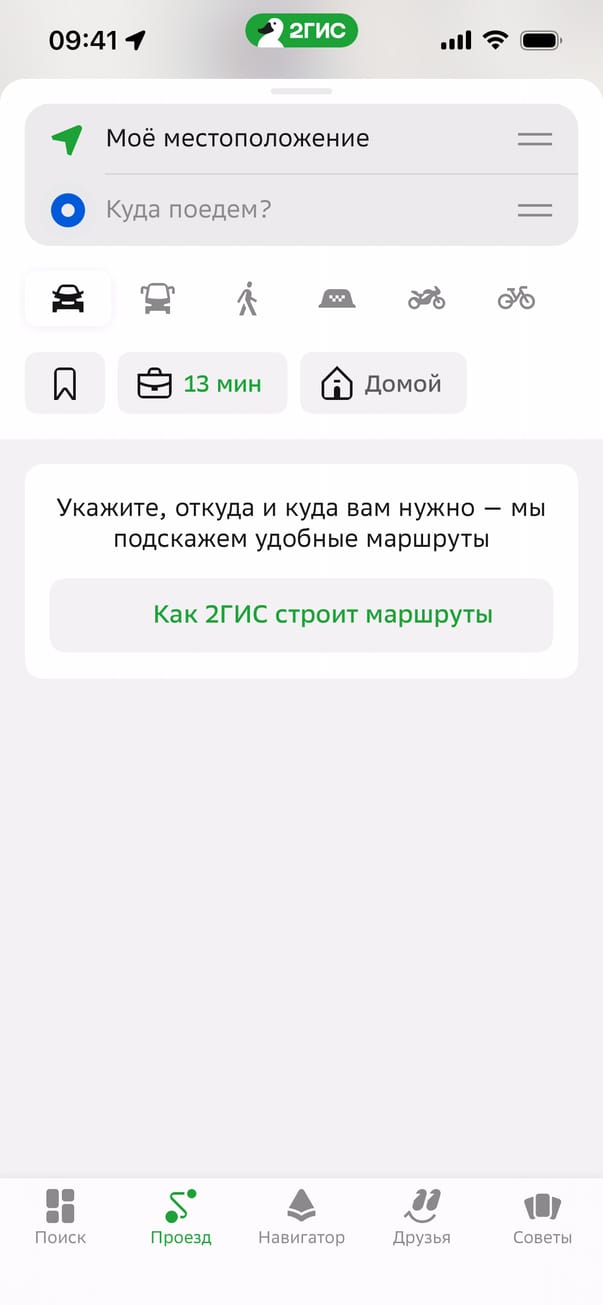
Task: Select the taxi travel mode
Action: click(337, 298)
